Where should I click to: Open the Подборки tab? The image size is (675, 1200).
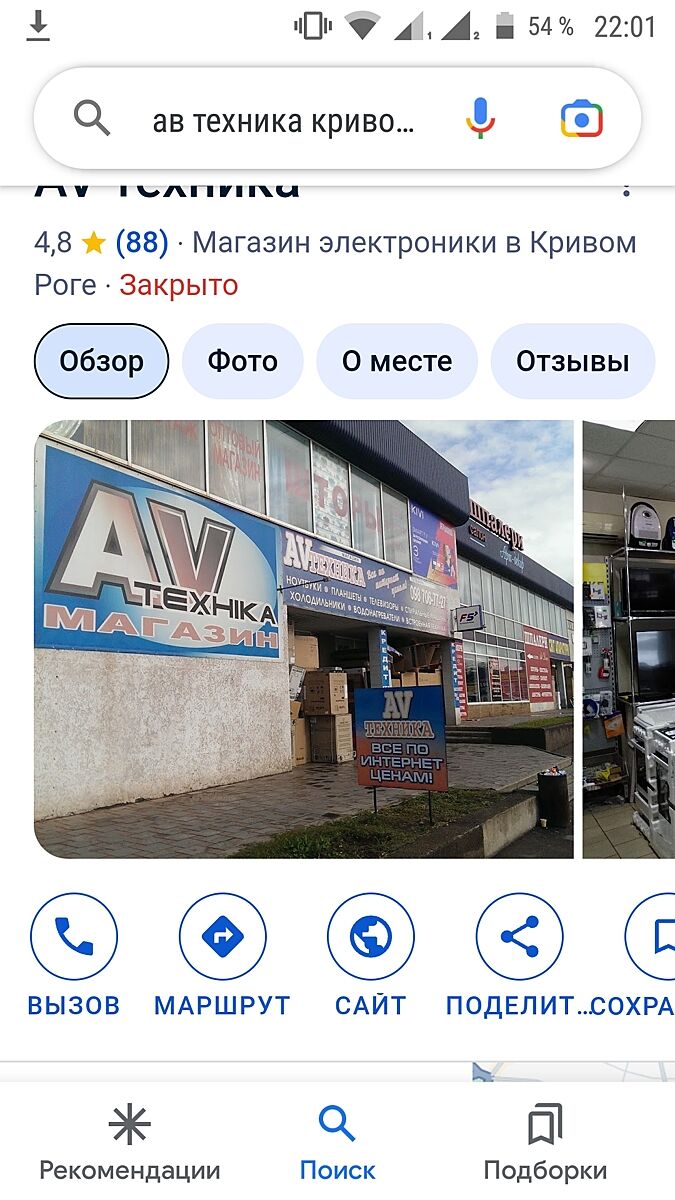545,1145
